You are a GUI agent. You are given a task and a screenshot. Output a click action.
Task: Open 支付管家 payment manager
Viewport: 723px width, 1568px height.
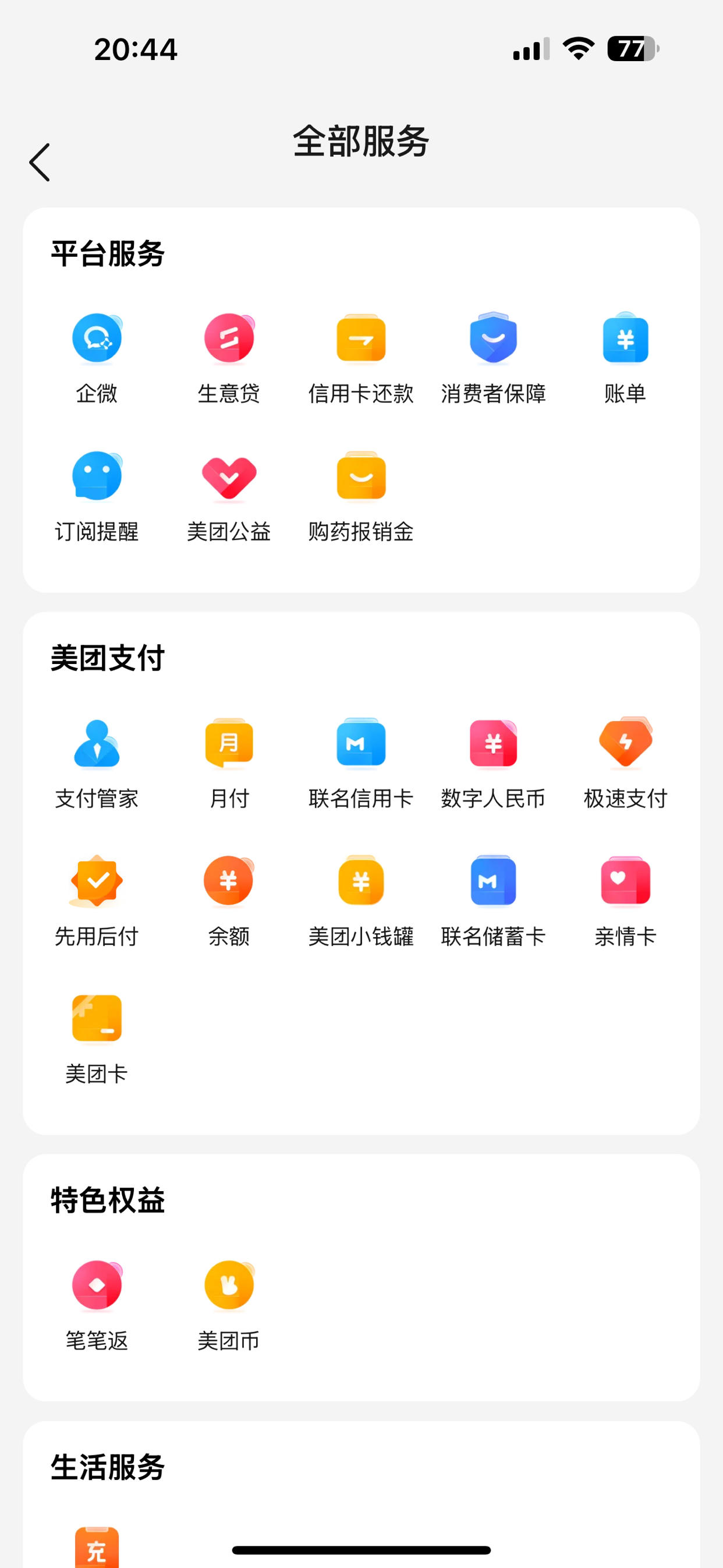(97, 763)
